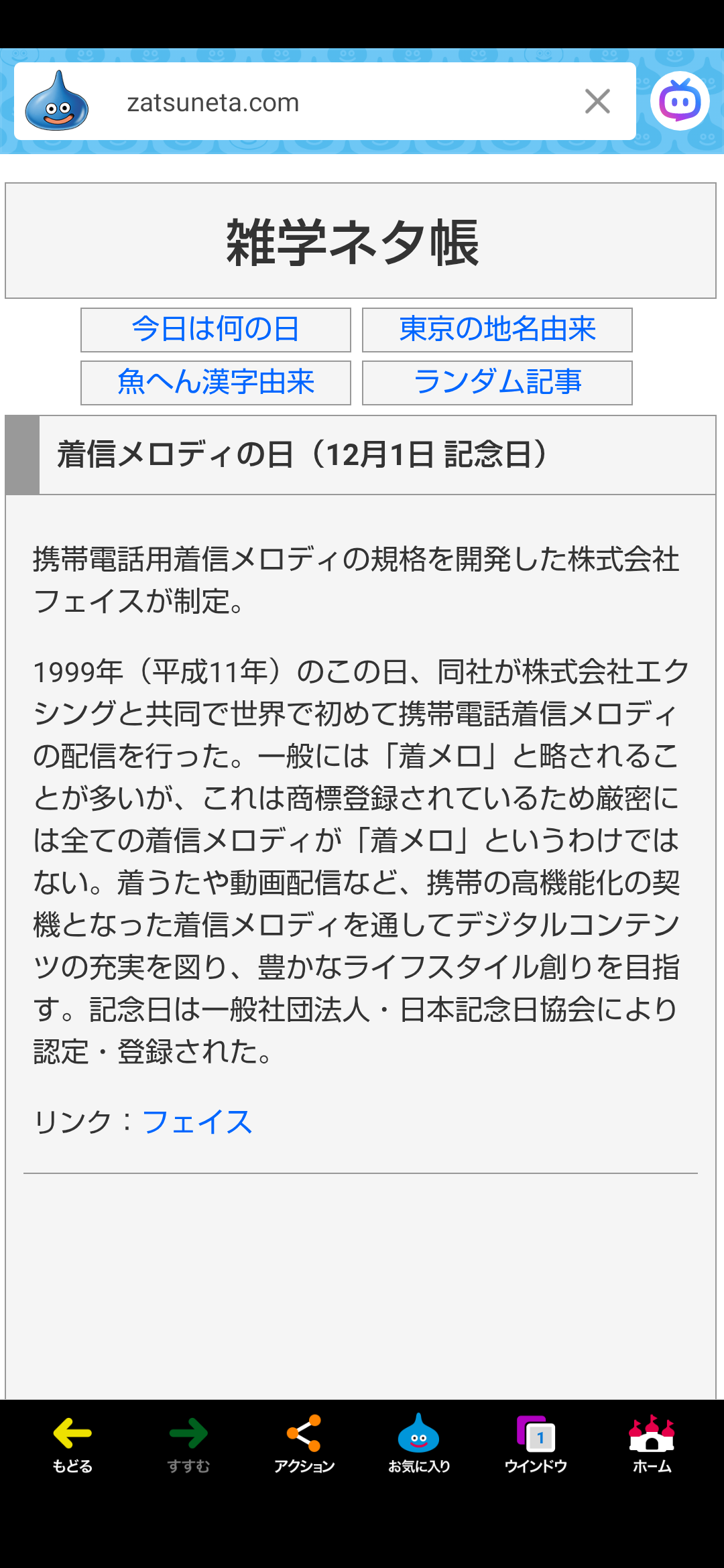Open the 東京の地名由来 page

(x=497, y=330)
